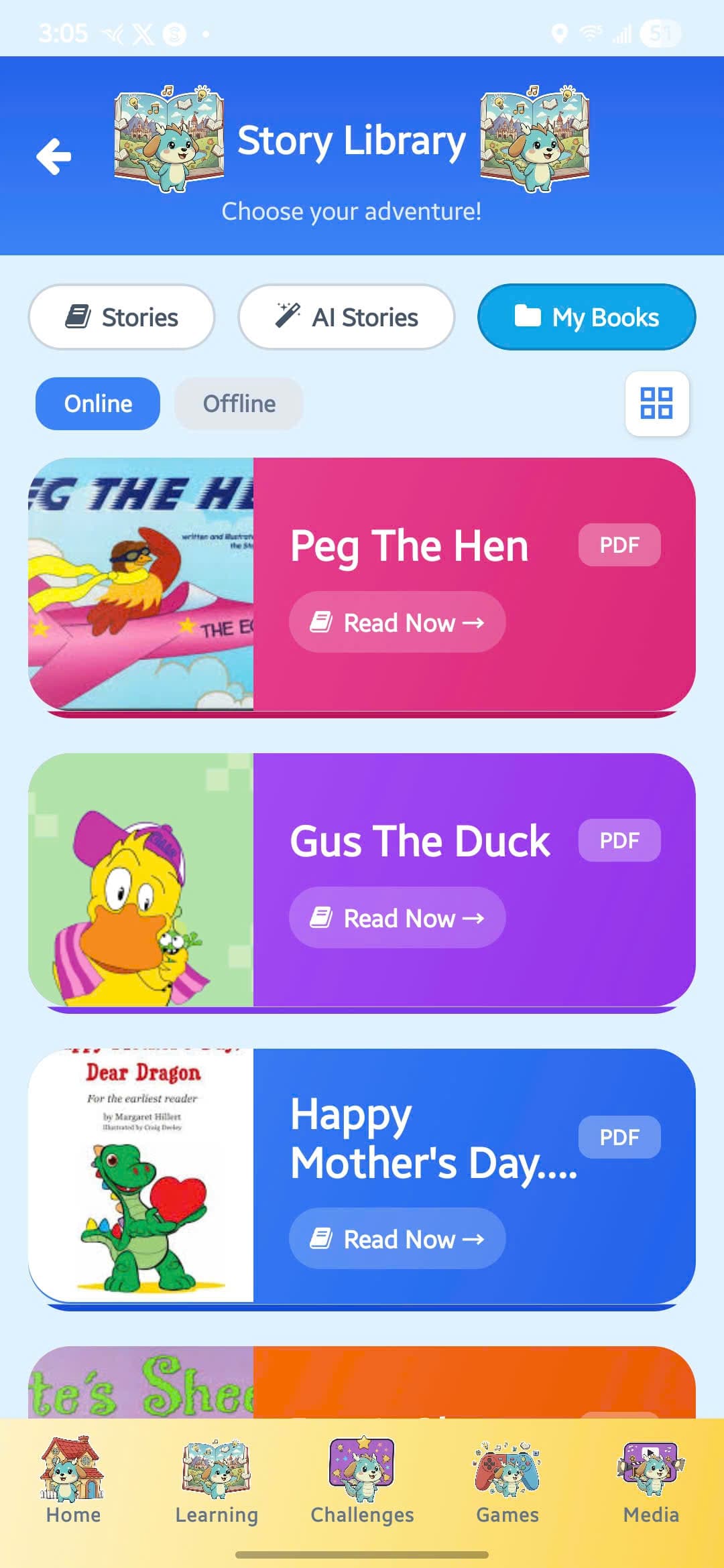This screenshot has height=1568, width=724.
Task: Switch to the AI Stories tab
Action: tap(346, 316)
